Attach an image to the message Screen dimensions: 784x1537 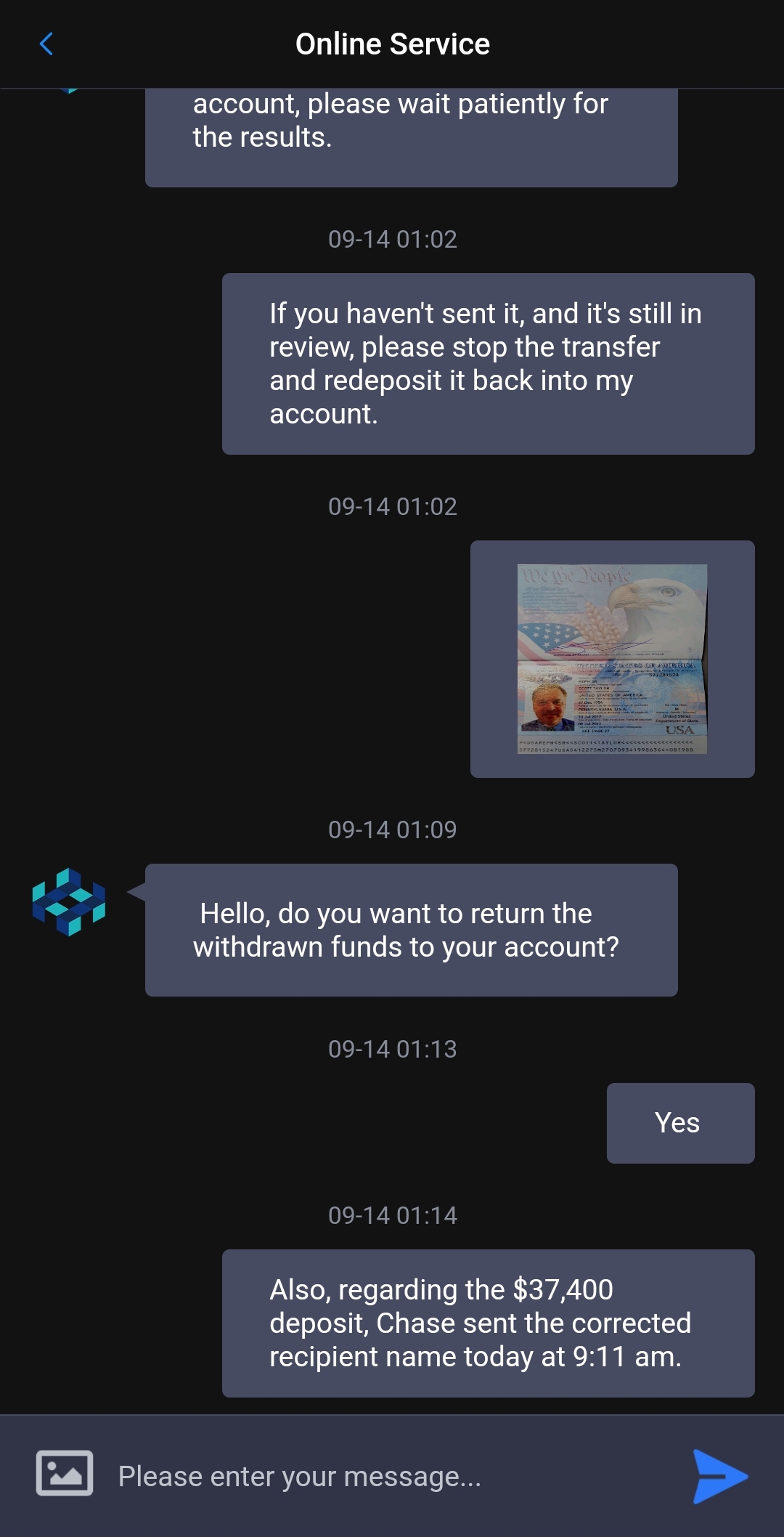pyautogui.click(x=65, y=1474)
